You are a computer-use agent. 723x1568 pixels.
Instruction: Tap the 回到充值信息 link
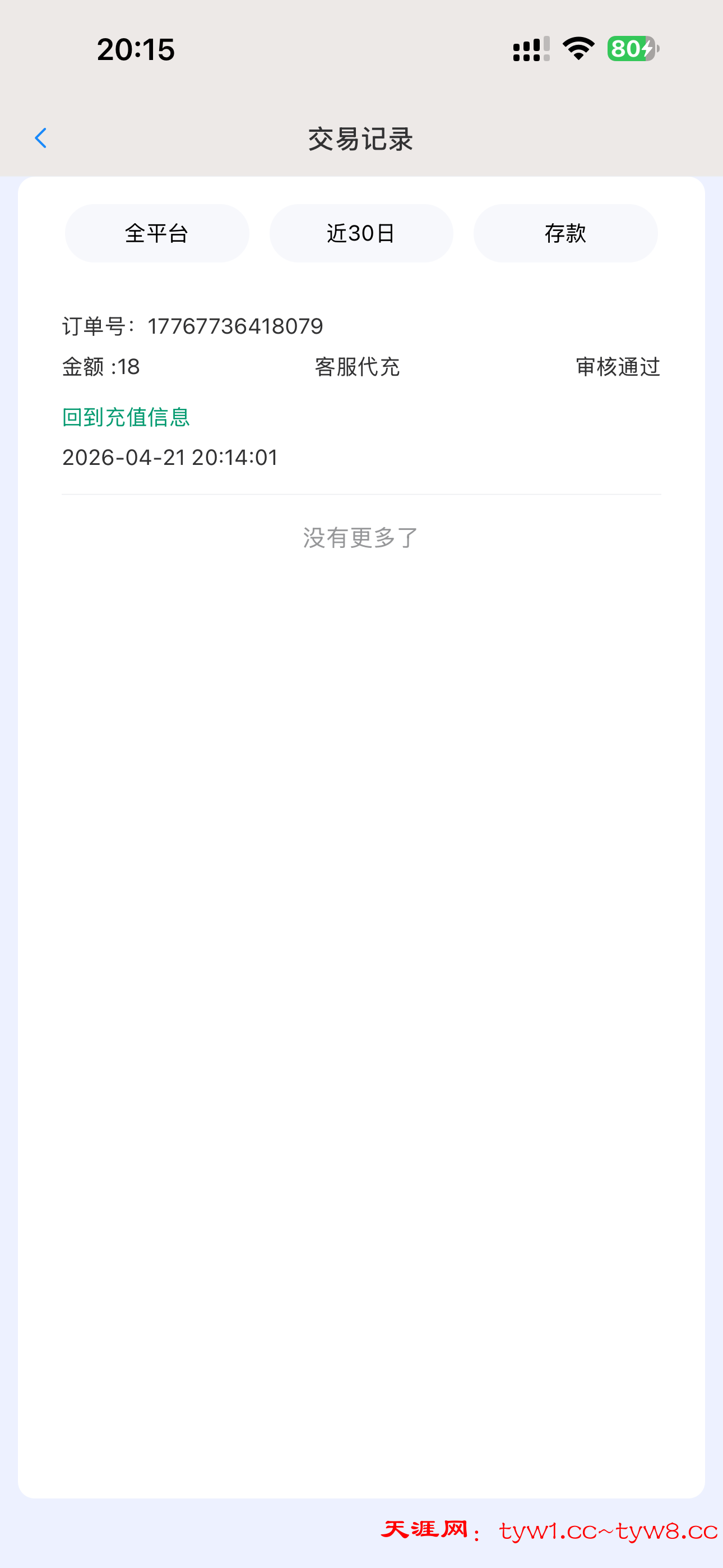[x=126, y=417]
